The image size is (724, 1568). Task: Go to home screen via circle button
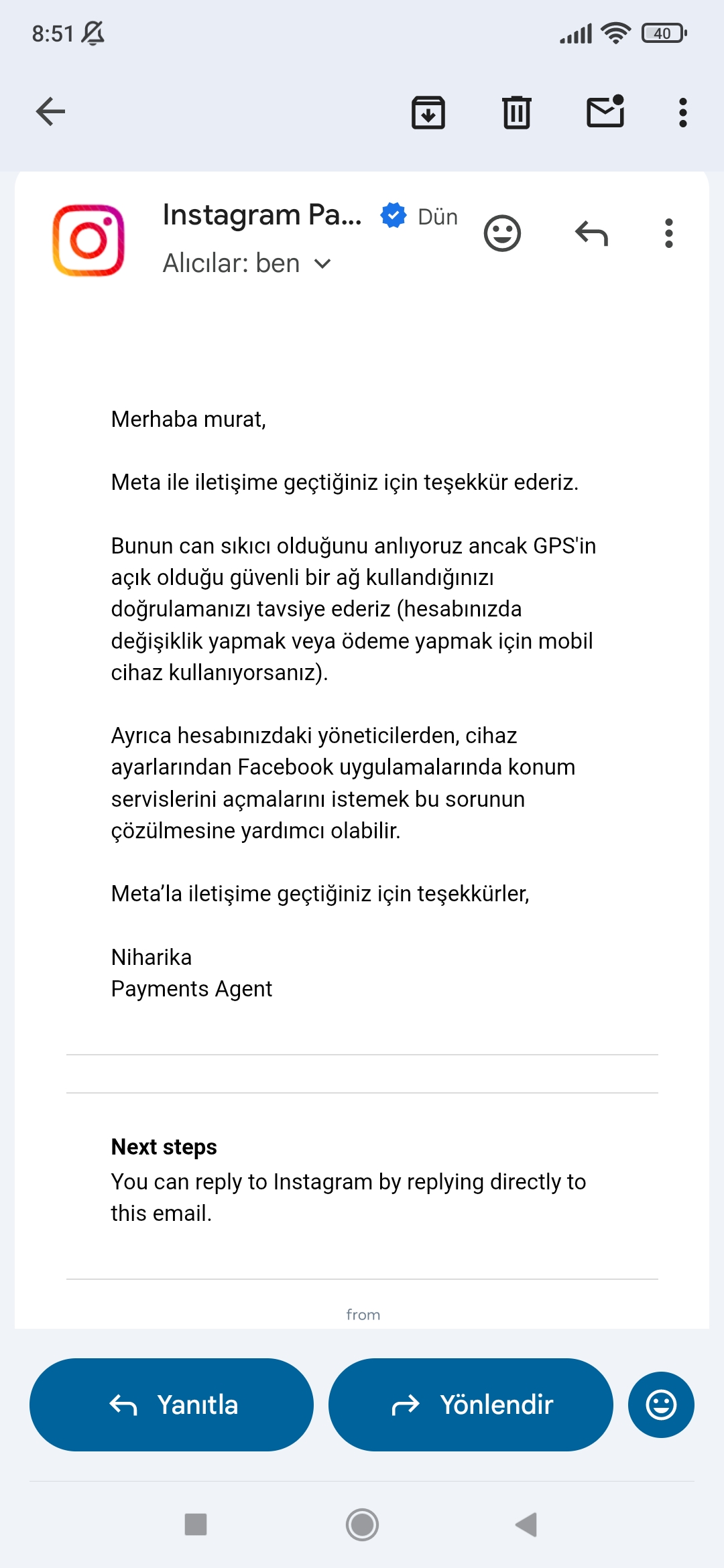pyautogui.click(x=362, y=1524)
